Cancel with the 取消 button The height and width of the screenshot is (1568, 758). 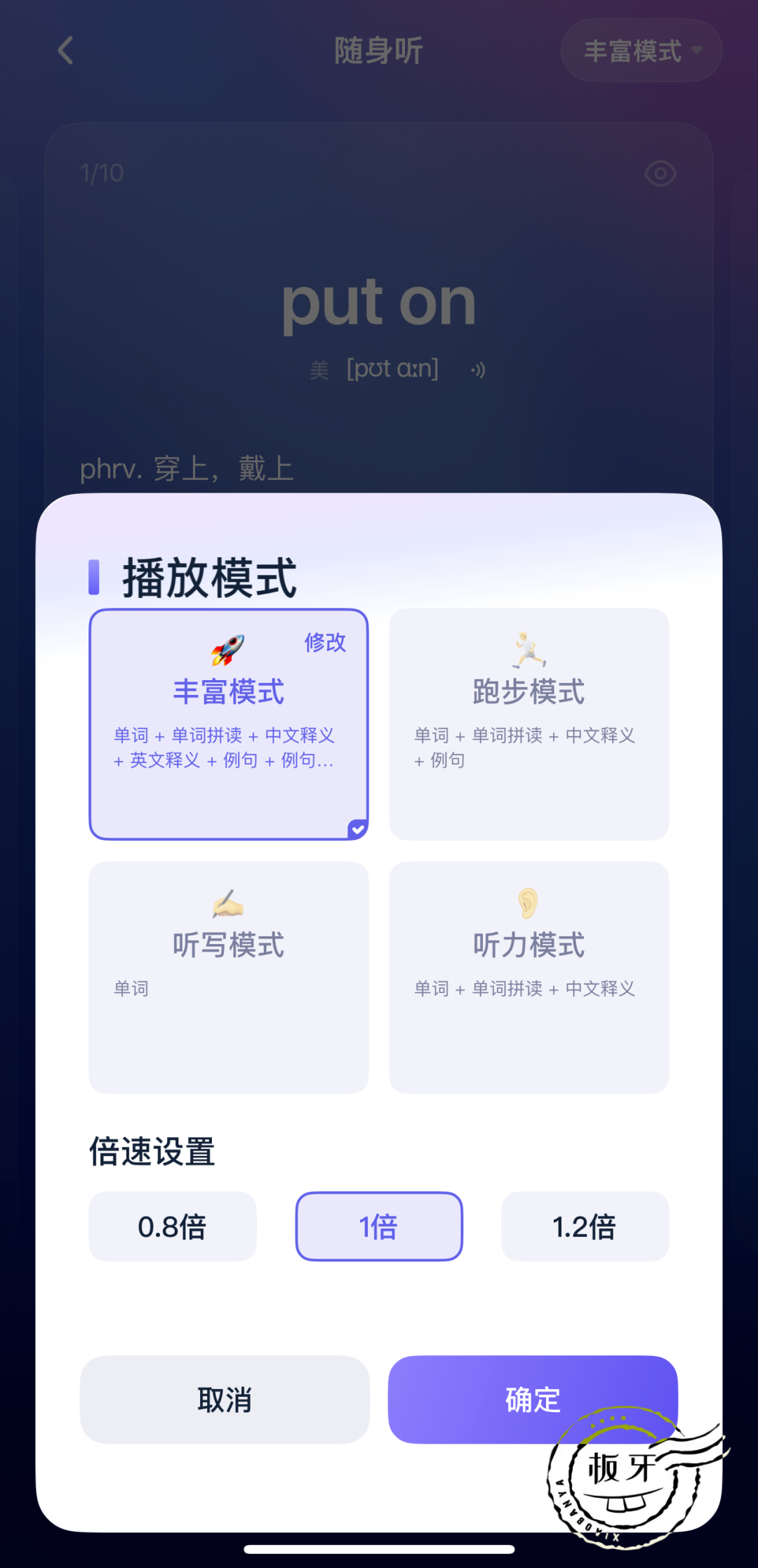point(225,1400)
